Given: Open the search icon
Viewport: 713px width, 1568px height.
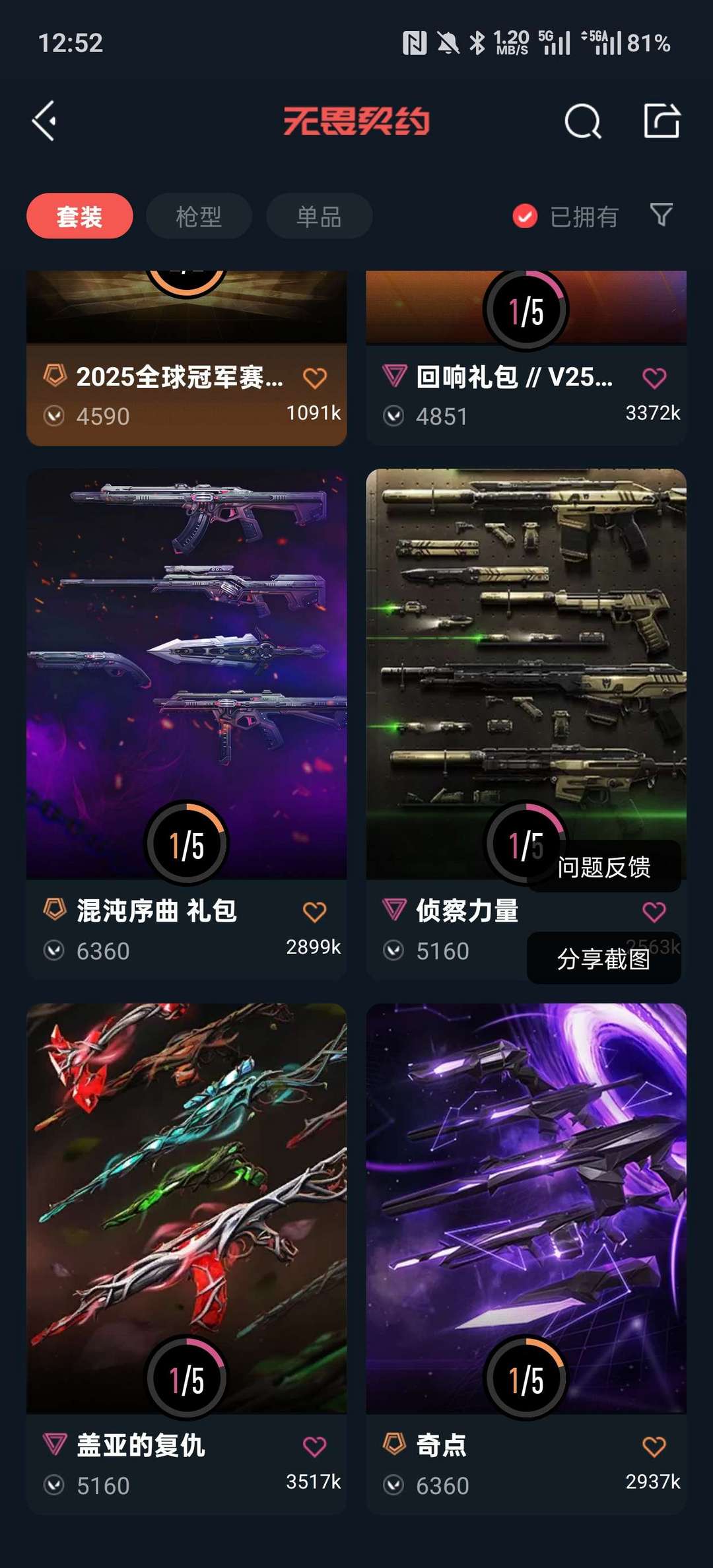Looking at the screenshot, I should [582, 121].
